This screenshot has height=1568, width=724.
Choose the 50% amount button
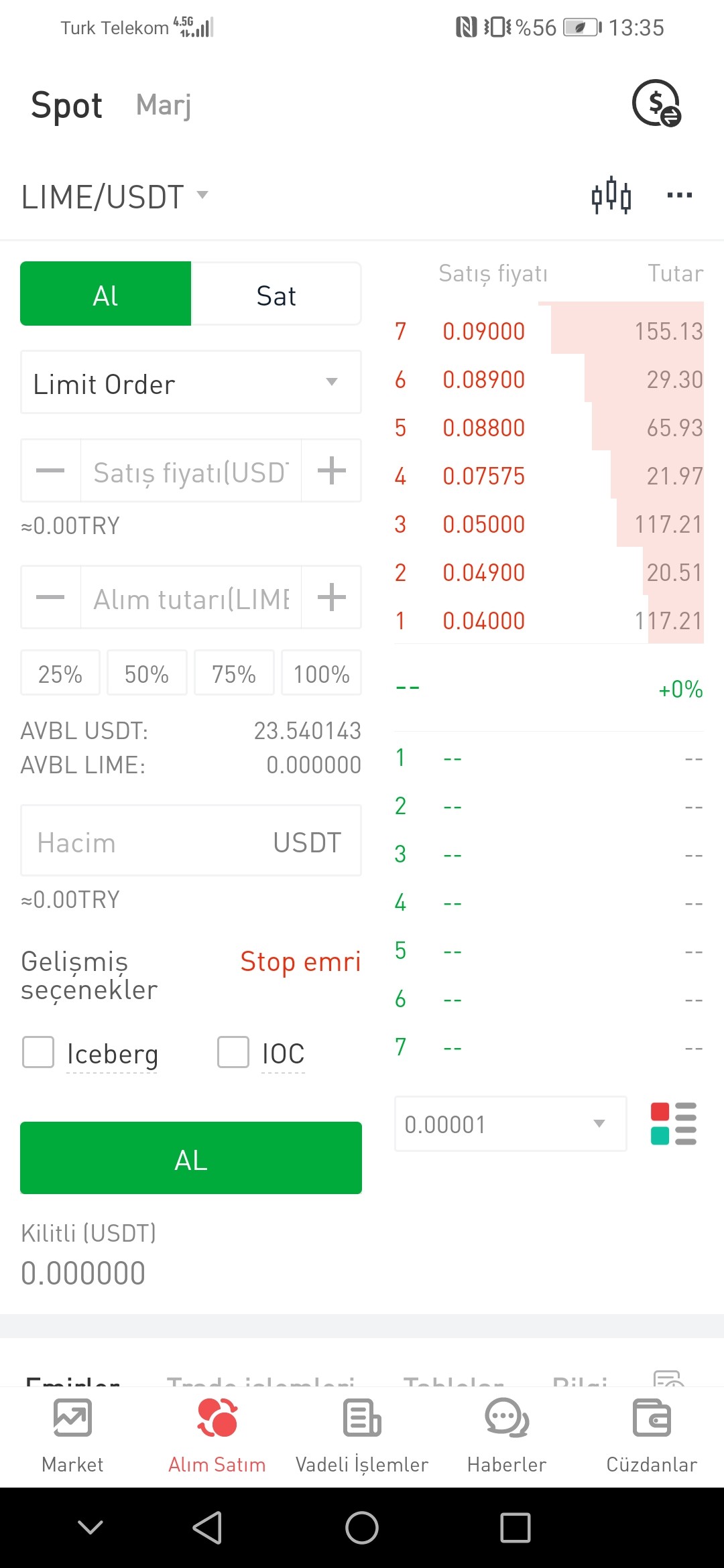[x=147, y=673]
